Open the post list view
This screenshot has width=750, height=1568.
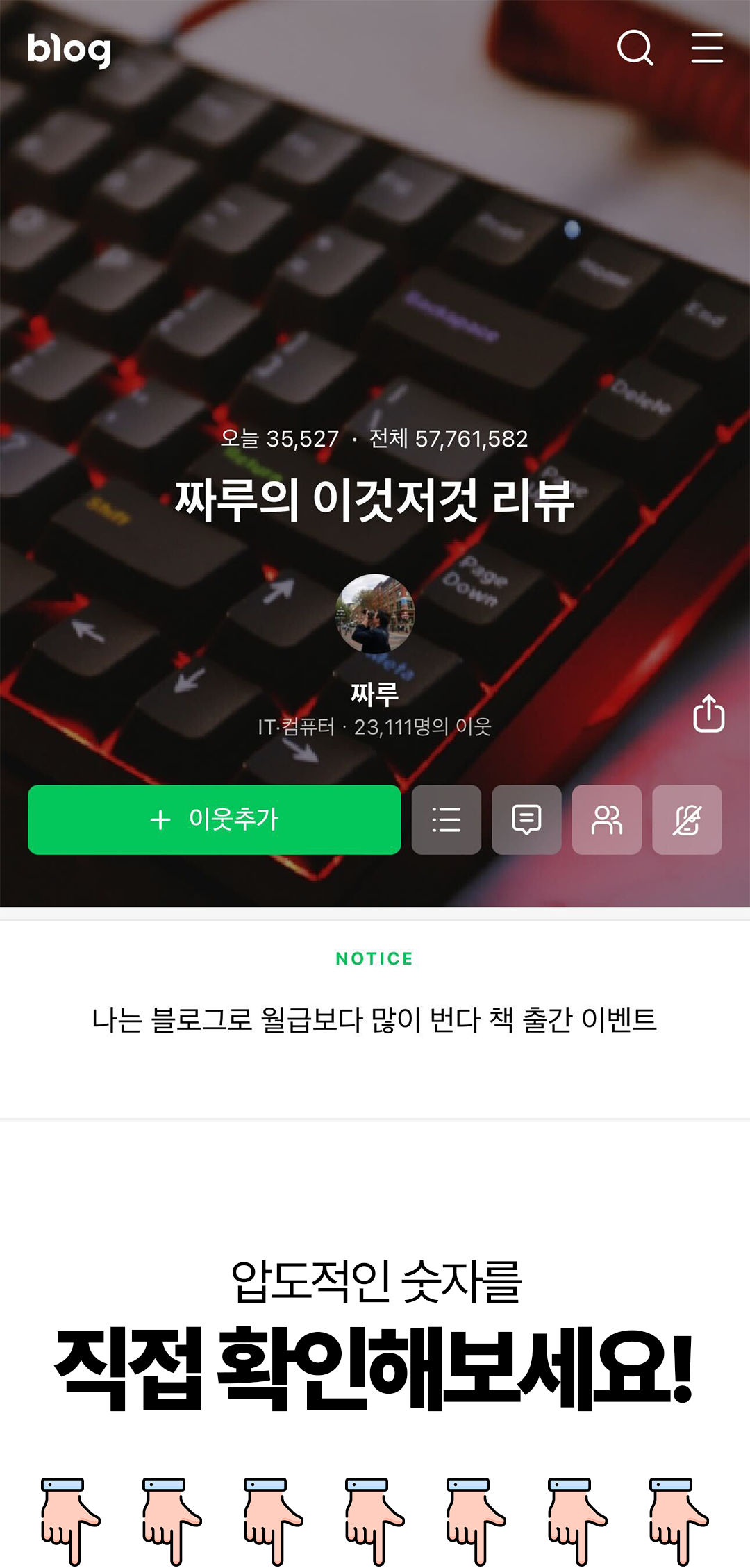tap(447, 819)
